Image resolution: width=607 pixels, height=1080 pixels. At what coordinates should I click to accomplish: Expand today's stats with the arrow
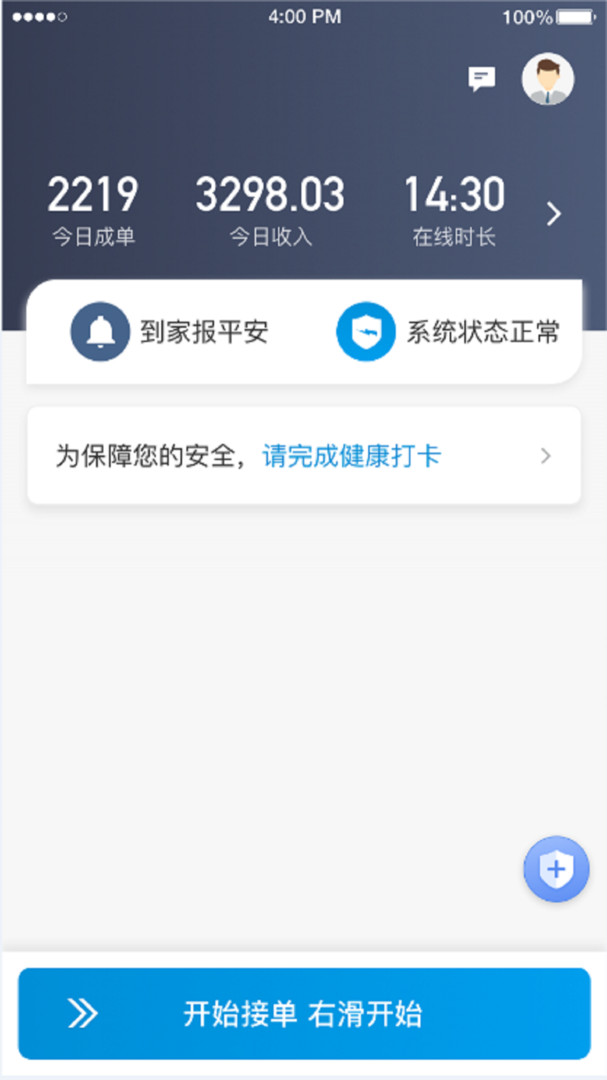[554, 213]
